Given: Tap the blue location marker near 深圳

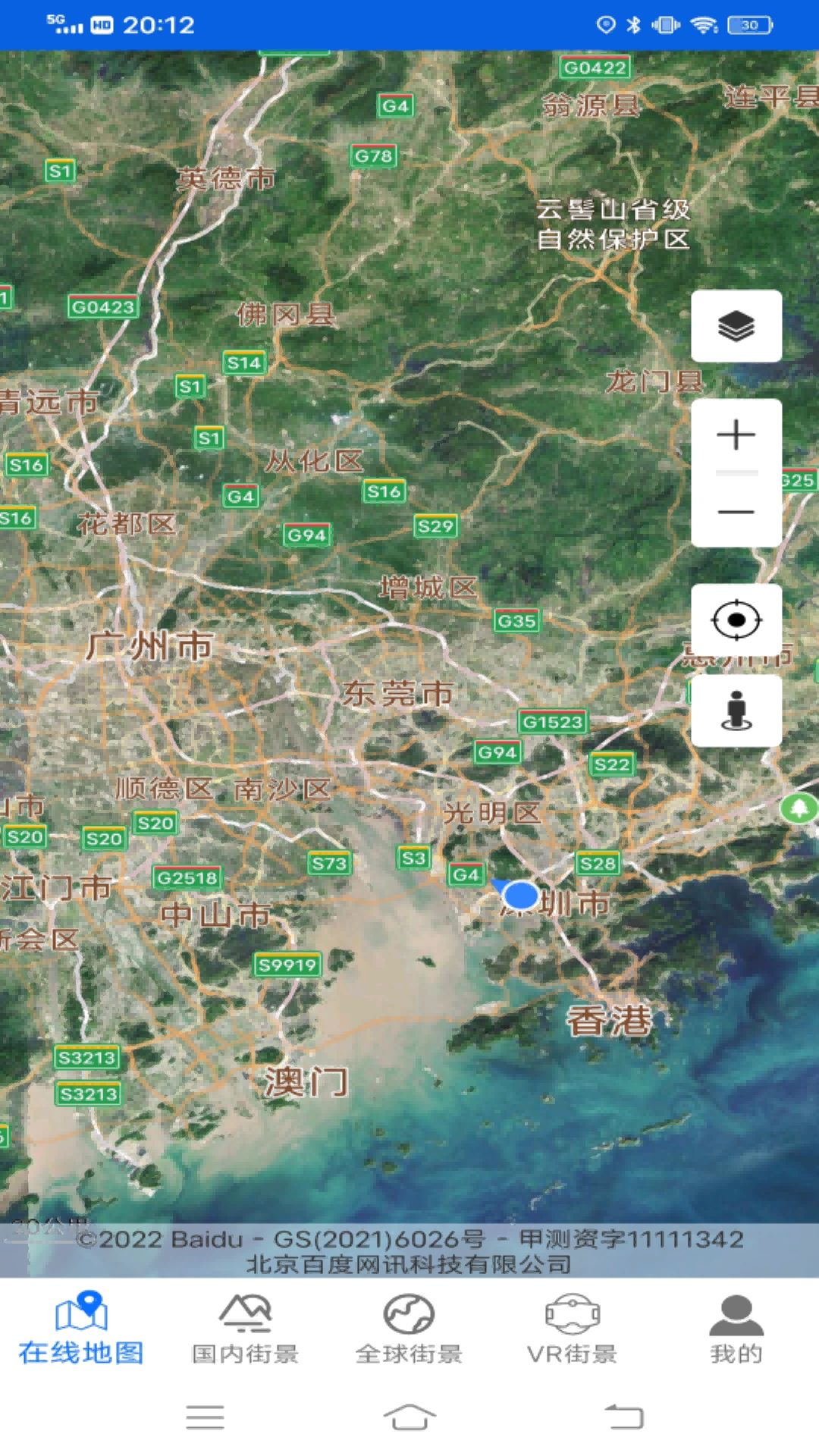Looking at the screenshot, I should point(522,896).
